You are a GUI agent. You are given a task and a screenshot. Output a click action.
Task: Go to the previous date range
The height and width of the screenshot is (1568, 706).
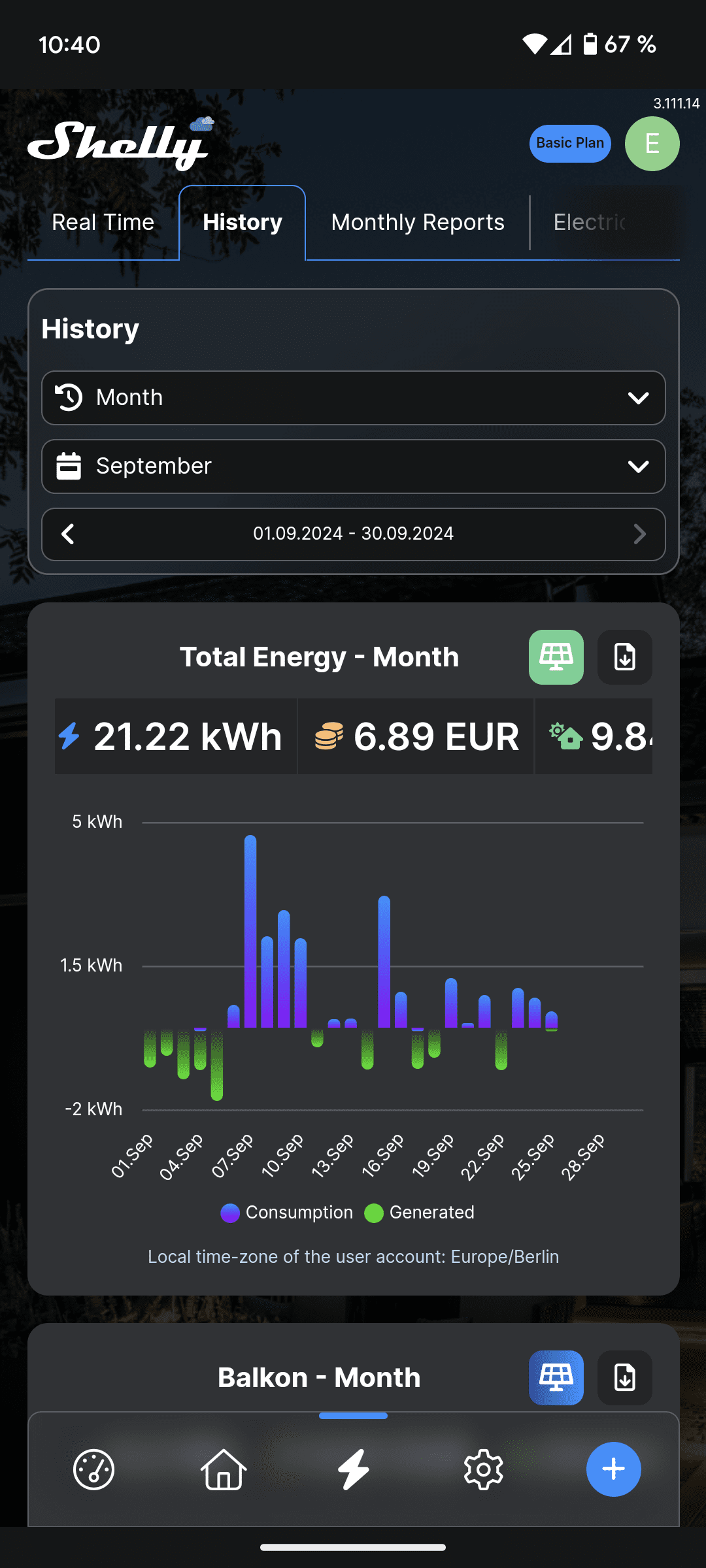click(x=68, y=534)
